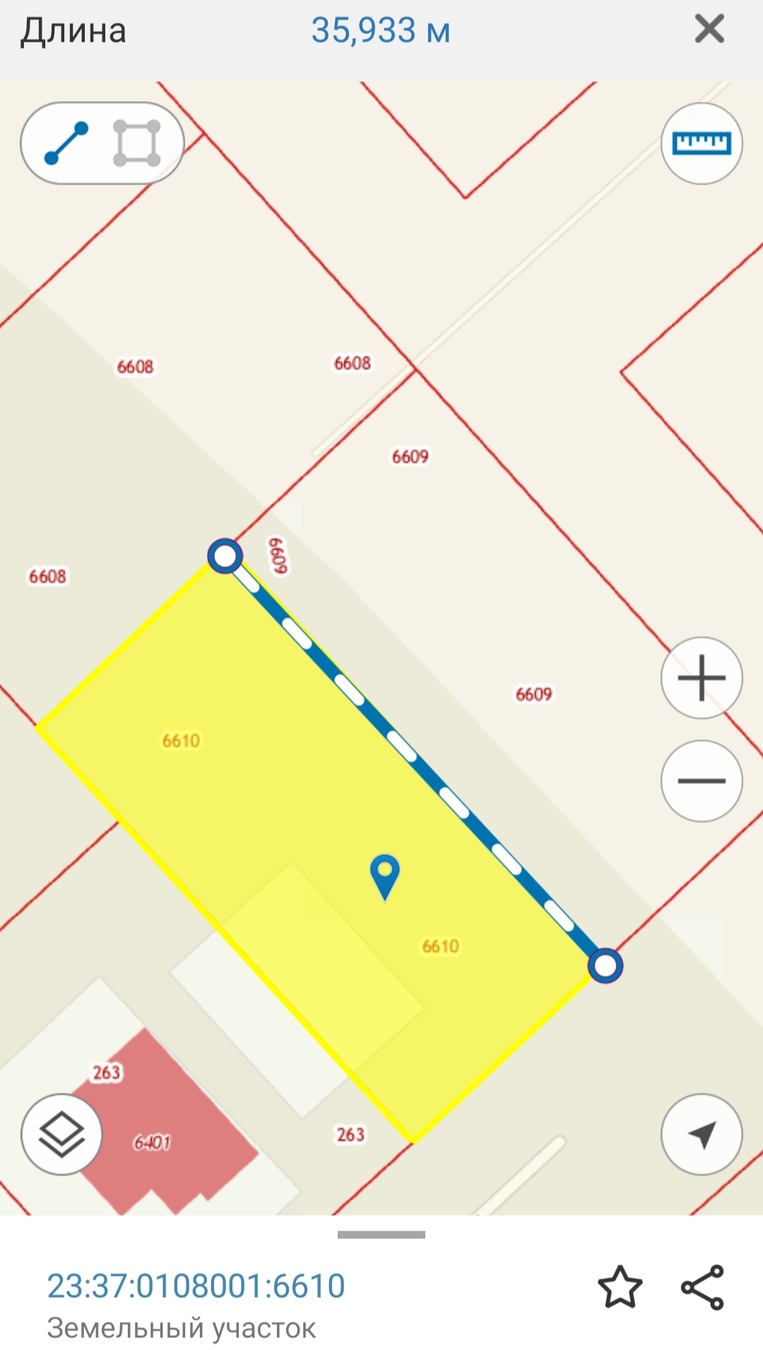Select the line measurement mode

click(x=66, y=144)
